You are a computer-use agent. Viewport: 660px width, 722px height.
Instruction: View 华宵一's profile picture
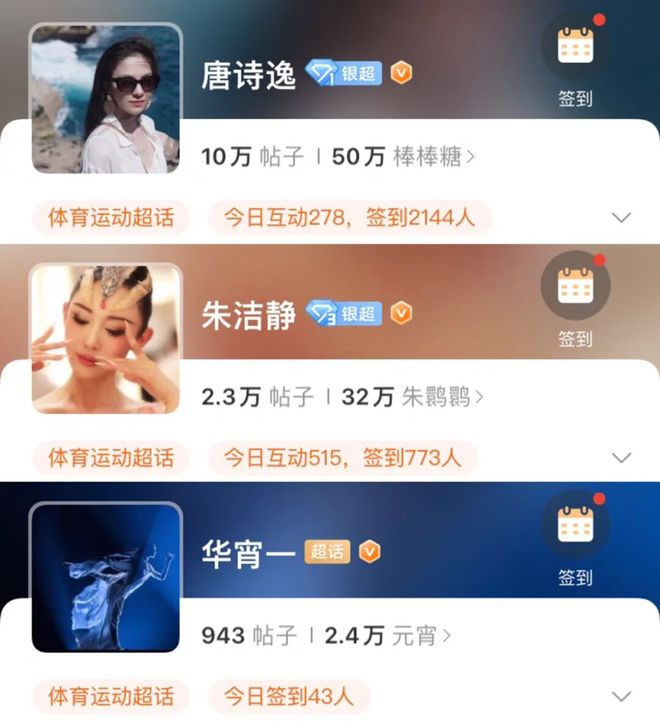point(106,578)
